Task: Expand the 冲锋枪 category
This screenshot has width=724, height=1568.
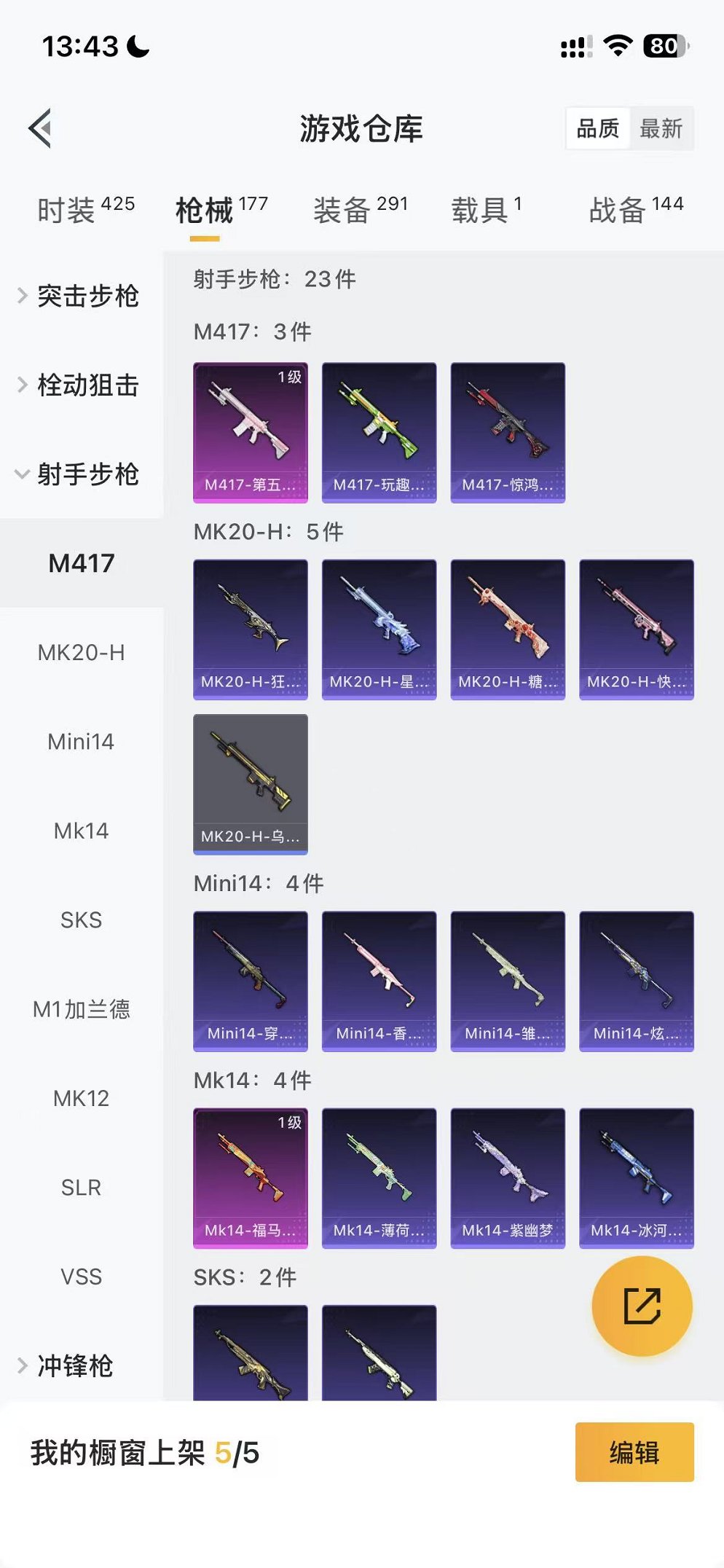Action: [73, 1365]
